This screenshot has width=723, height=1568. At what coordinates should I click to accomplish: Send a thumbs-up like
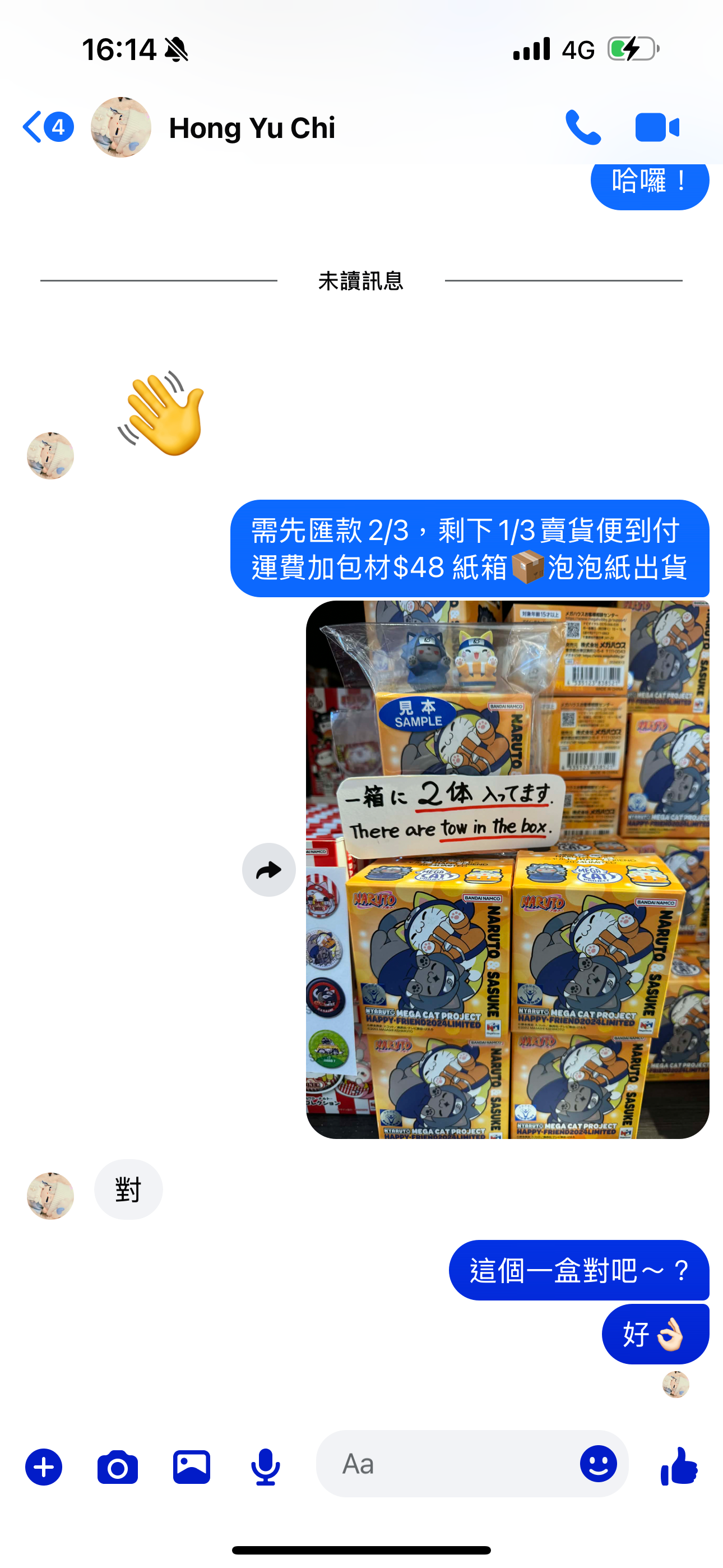coord(679,1466)
